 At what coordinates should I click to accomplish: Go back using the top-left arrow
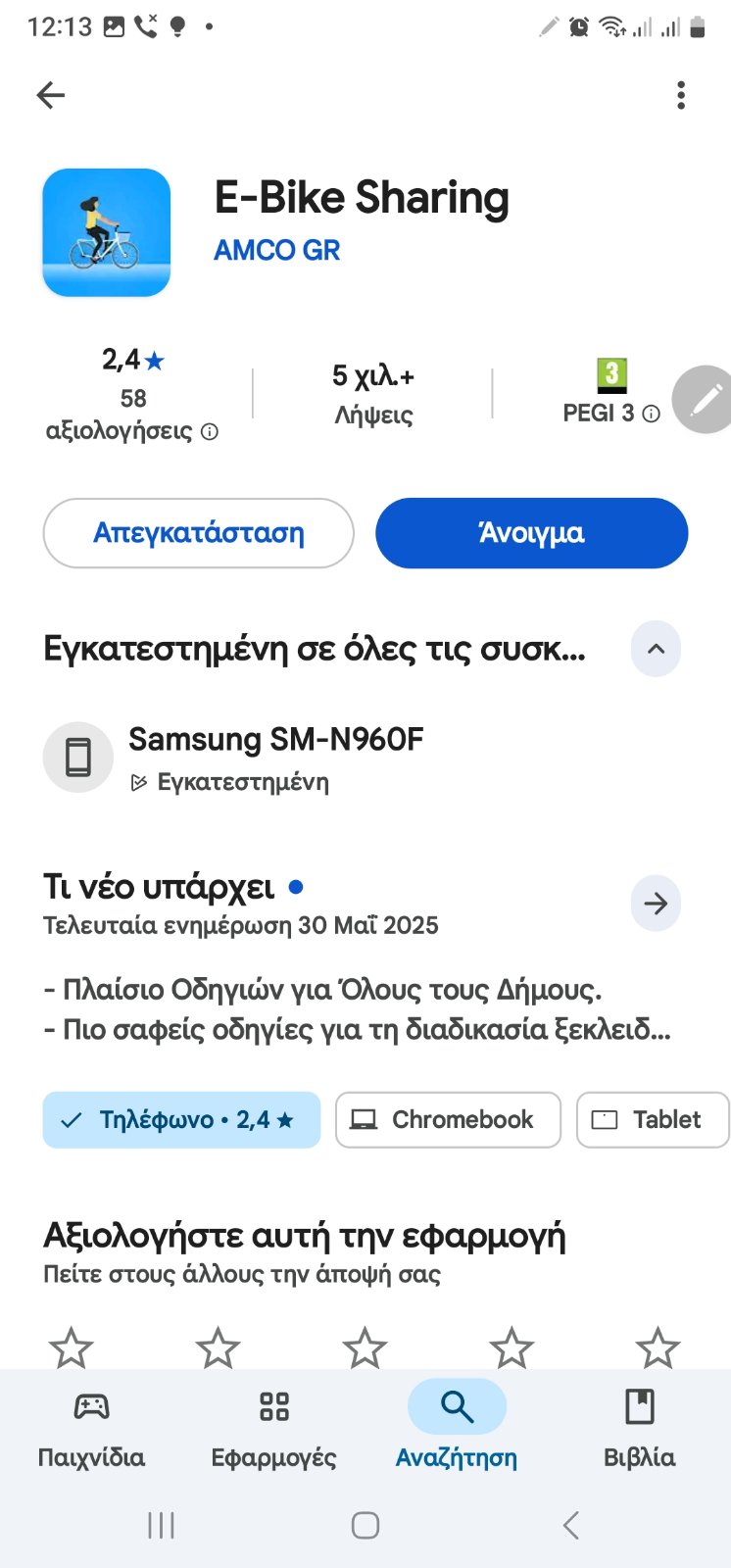tap(50, 95)
